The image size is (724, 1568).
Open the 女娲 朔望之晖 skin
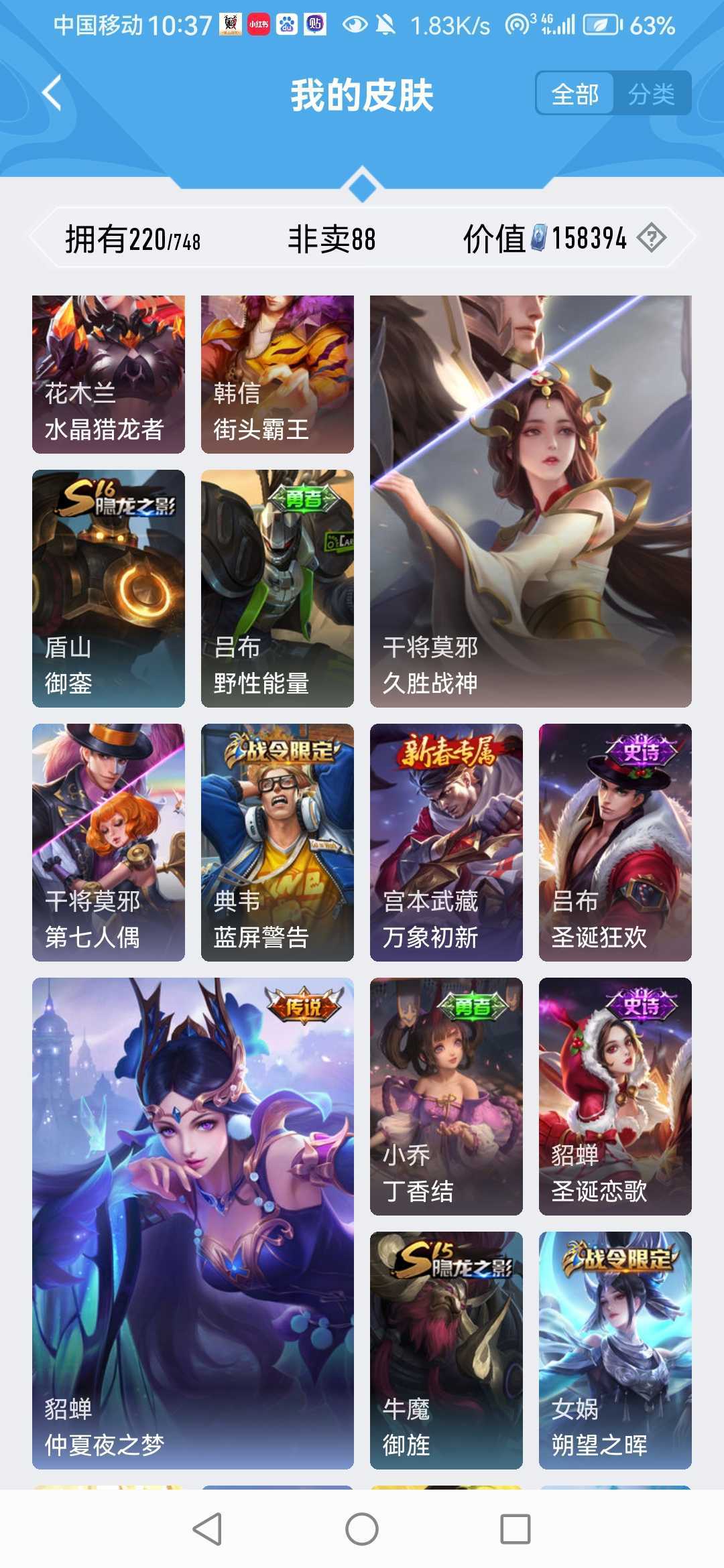[615, 1350]
